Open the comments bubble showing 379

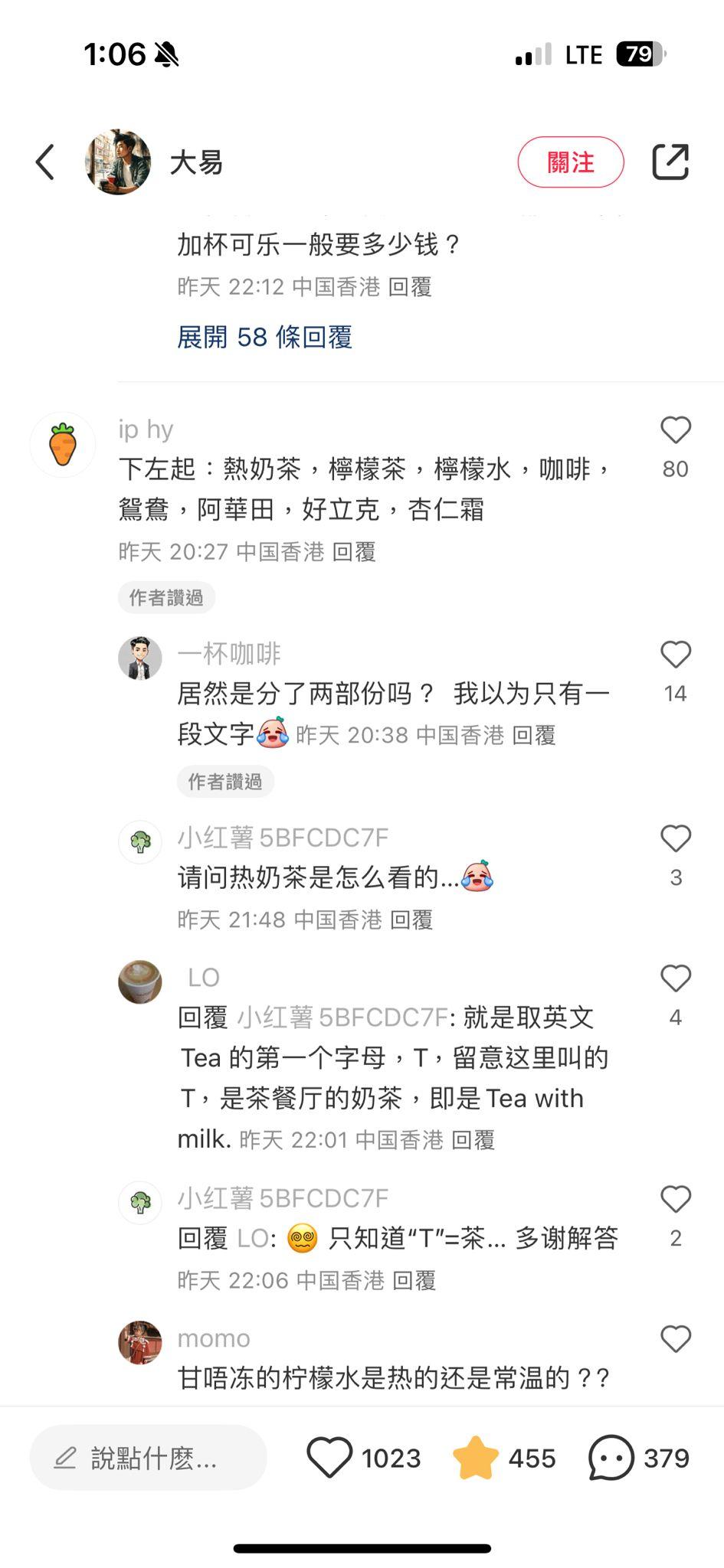(x=611, y=1458)
